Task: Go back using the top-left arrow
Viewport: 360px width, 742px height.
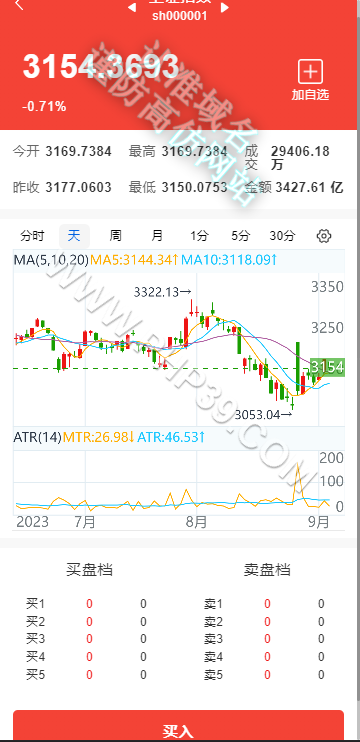Action: 19,5
